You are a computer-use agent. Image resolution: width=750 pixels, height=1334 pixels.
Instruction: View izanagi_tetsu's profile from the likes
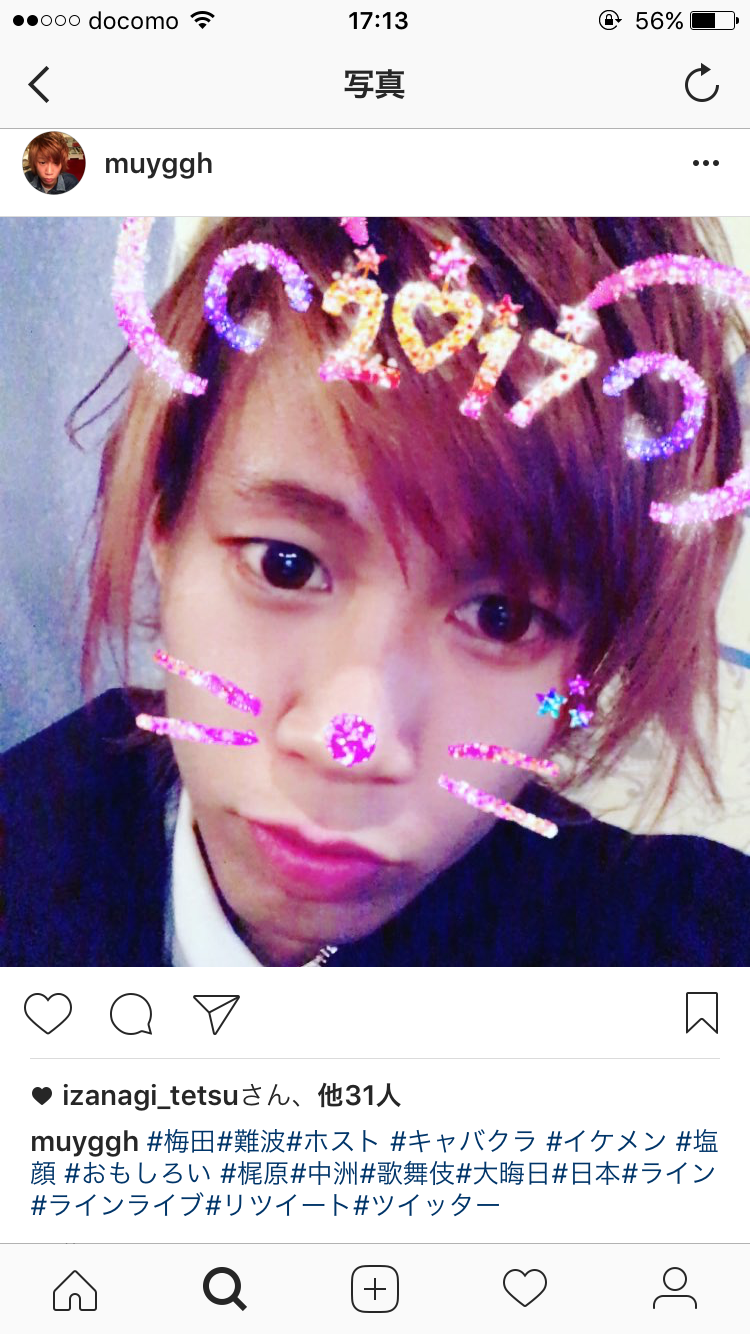click(x=150, y=1096)
